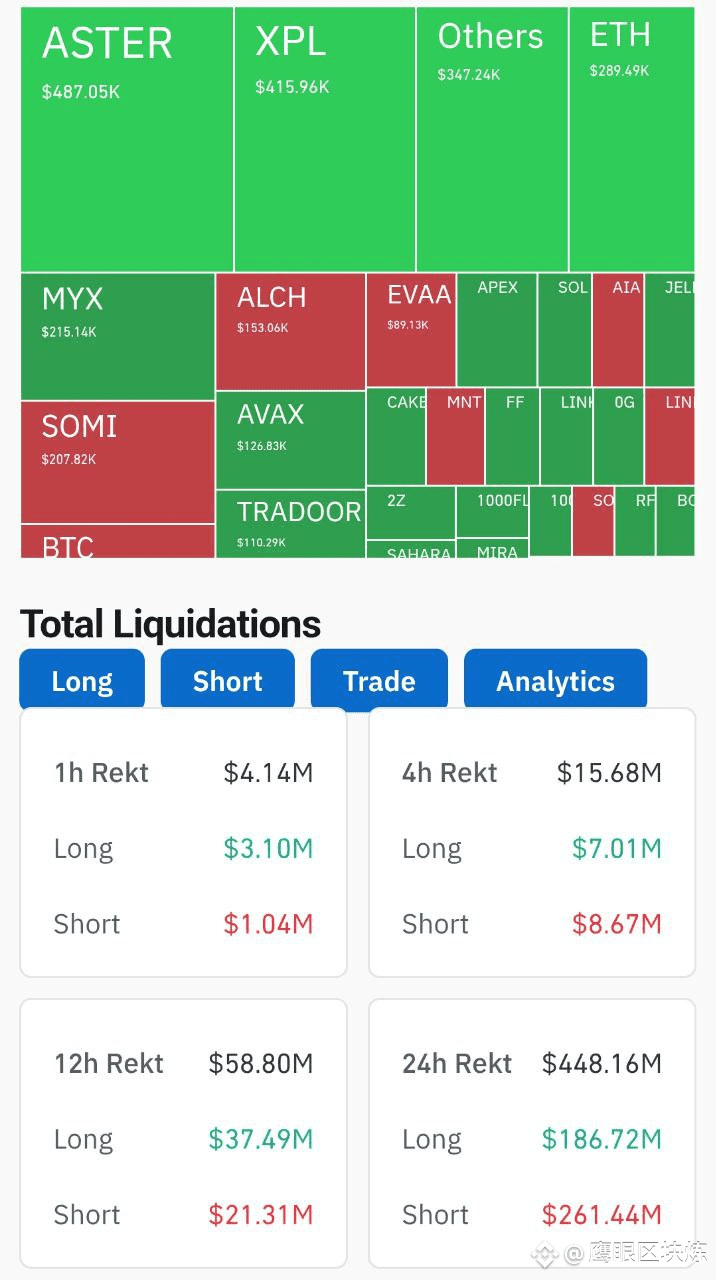This screenshot has width=716, height=1280.
Task: Tap the SOMI heatmap tile
Action: pos(117,461)
